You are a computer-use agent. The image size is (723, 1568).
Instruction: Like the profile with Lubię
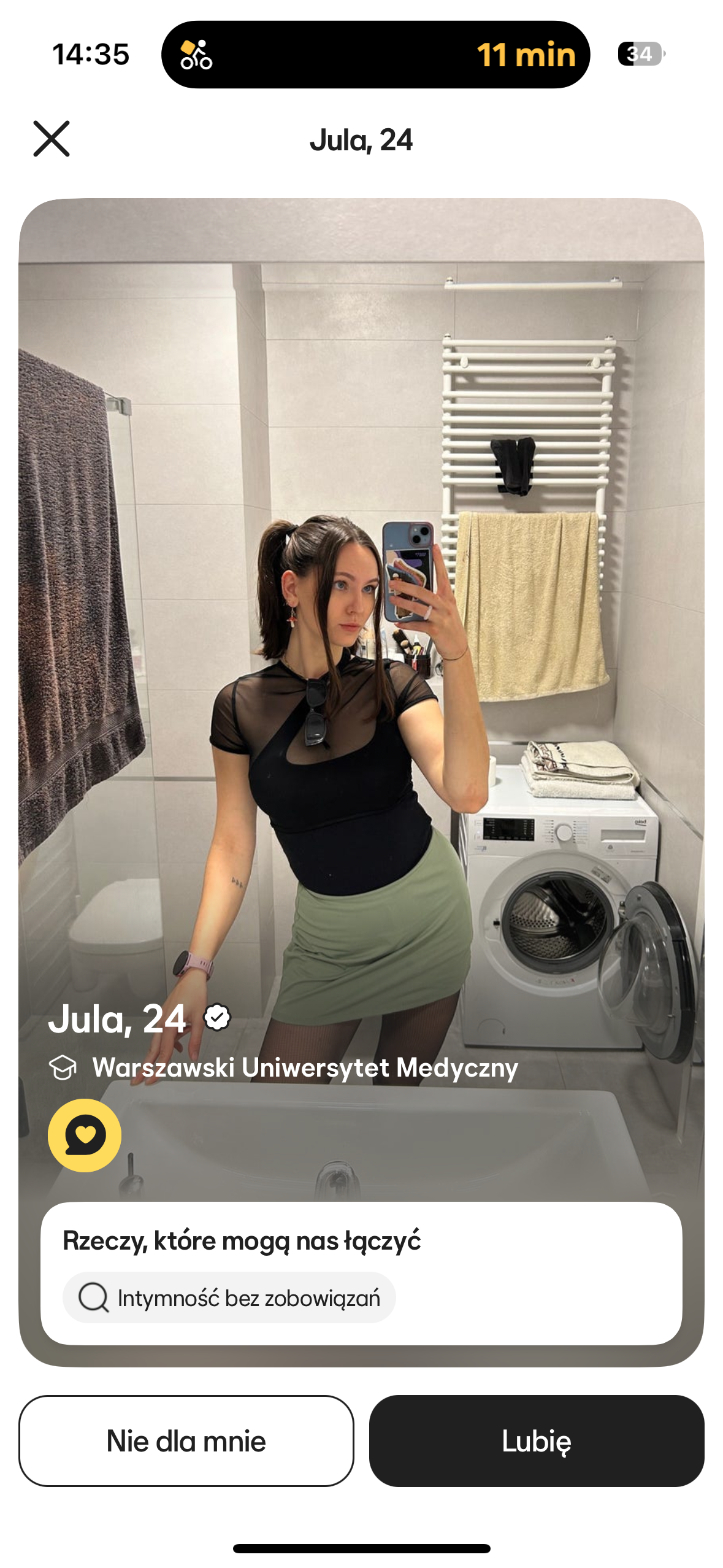click(x=537, y=1441)
